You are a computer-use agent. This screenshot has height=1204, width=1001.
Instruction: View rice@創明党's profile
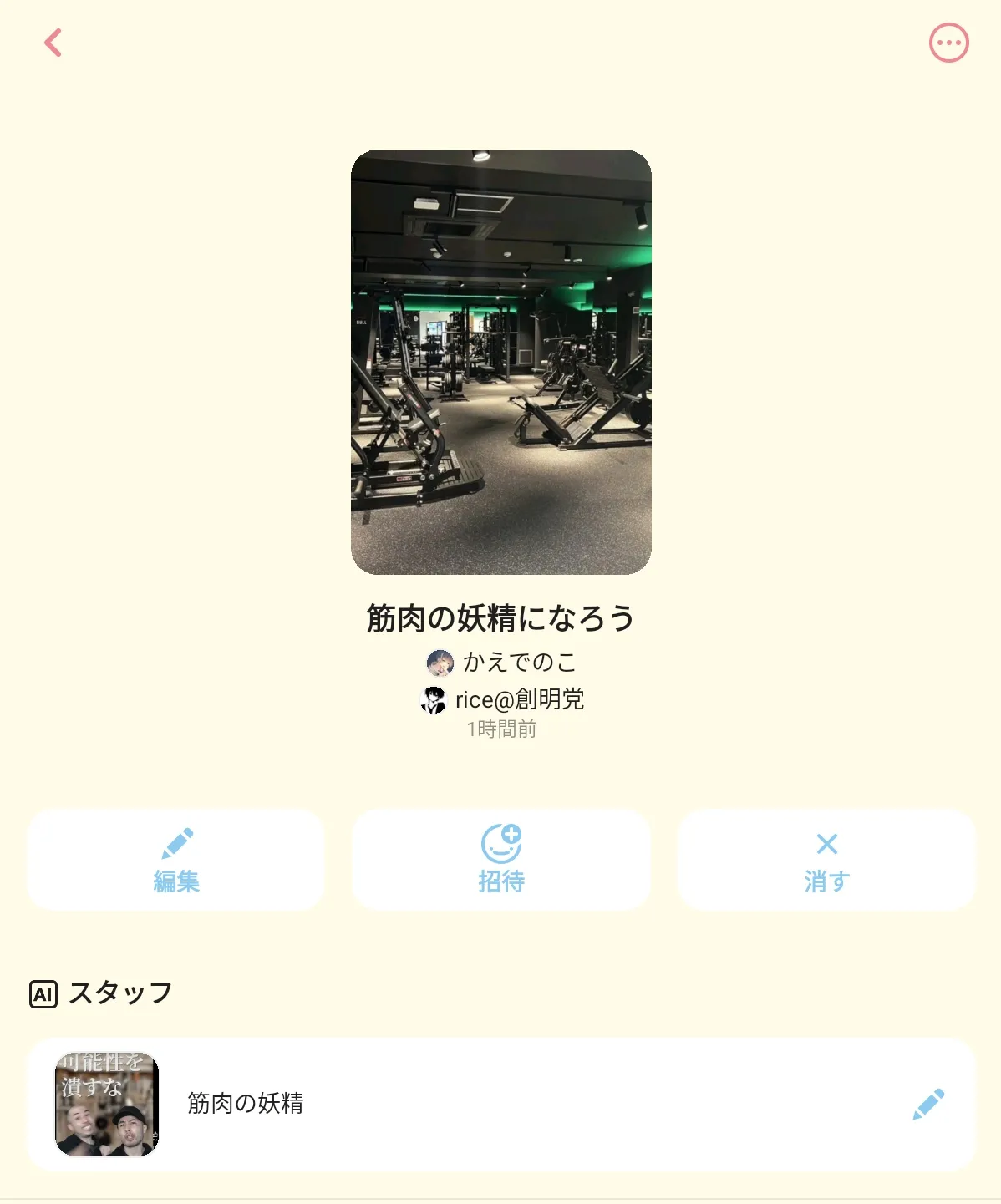coord(500,699)
